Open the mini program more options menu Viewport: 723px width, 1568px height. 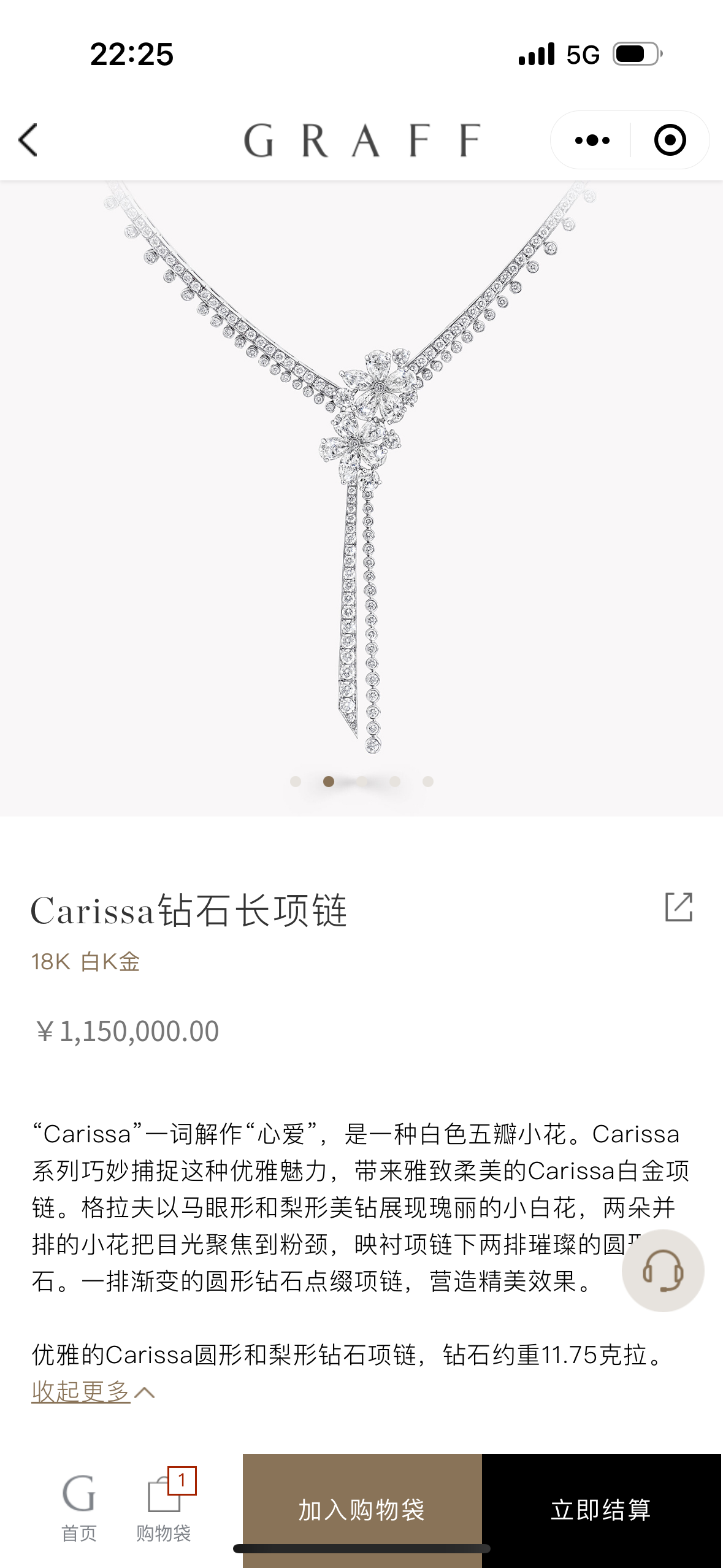point(592,140)
